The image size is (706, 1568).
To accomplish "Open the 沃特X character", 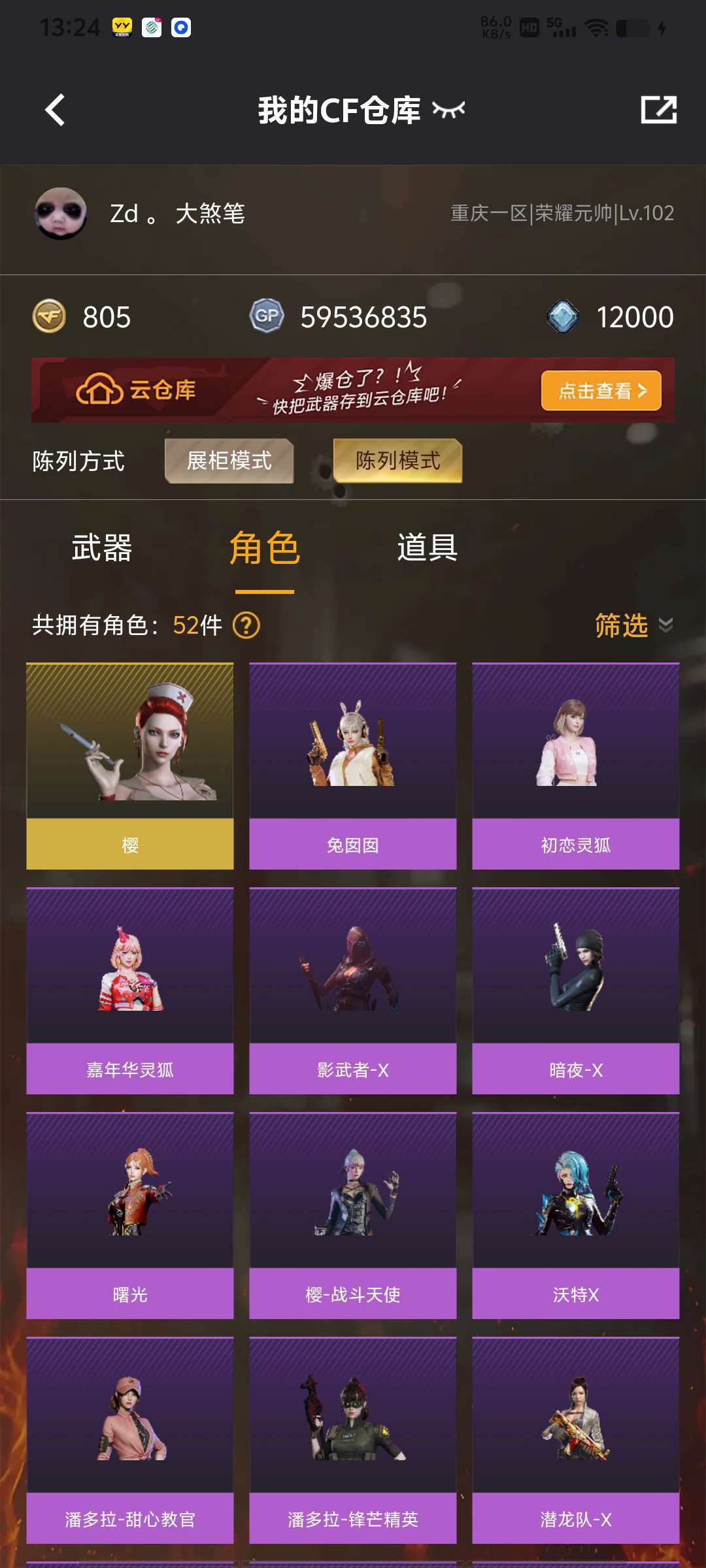I will (x=576, y=1215).
